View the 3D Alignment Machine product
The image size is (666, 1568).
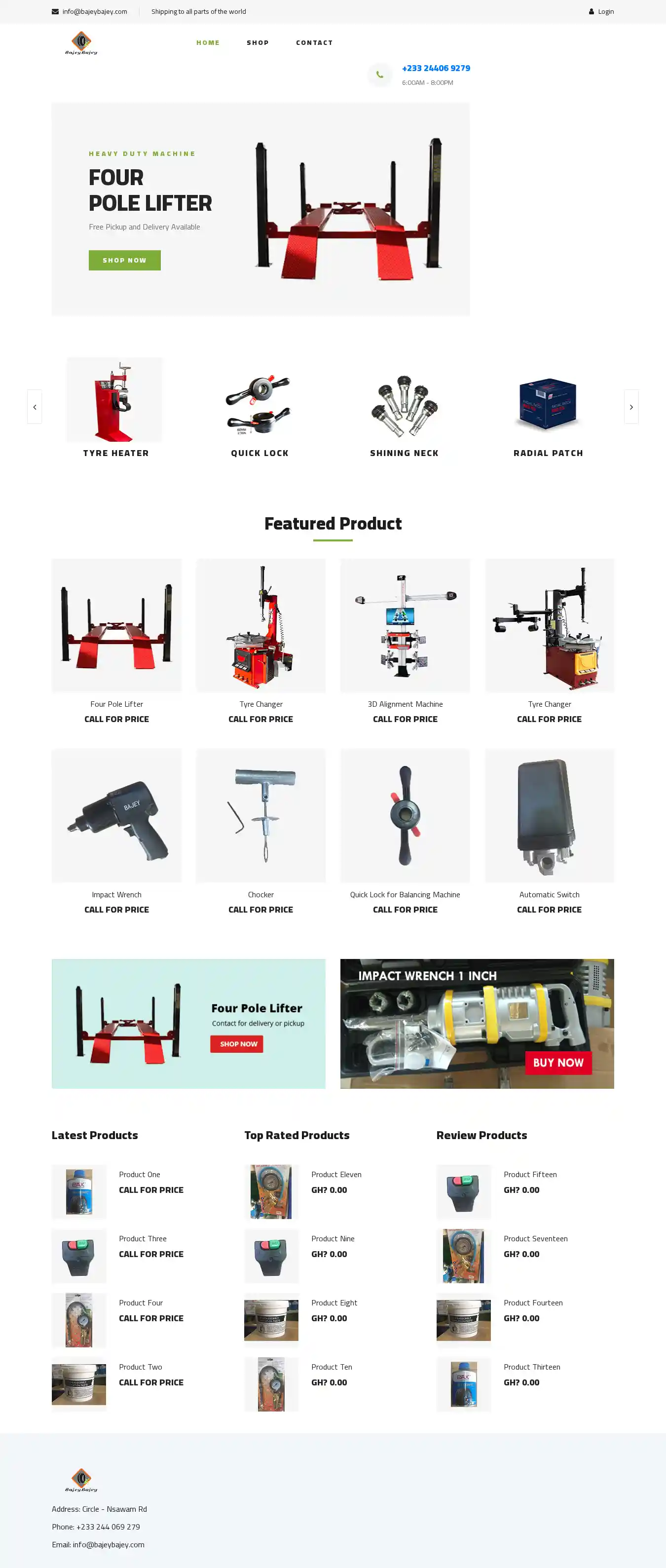405,704
